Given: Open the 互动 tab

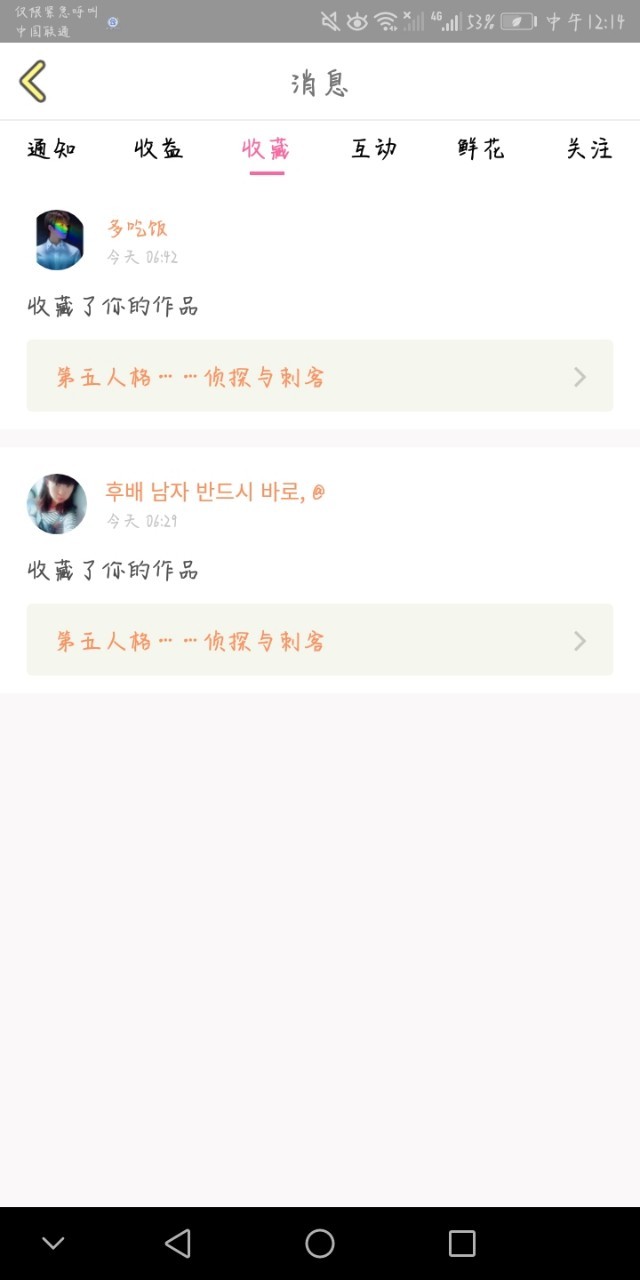Looking at the screenshot, I should pyautogui.click(x=374, y=149).
